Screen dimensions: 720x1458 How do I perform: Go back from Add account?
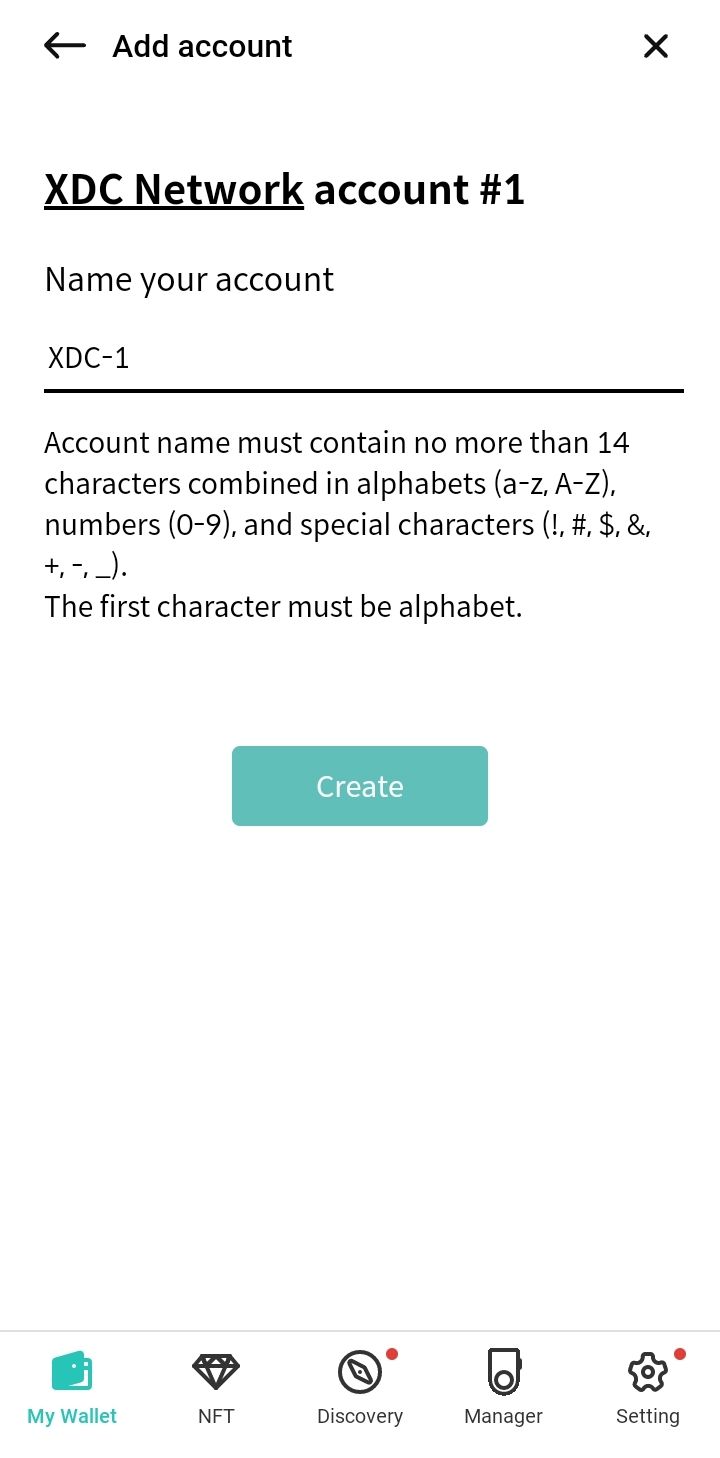[65, 46]
